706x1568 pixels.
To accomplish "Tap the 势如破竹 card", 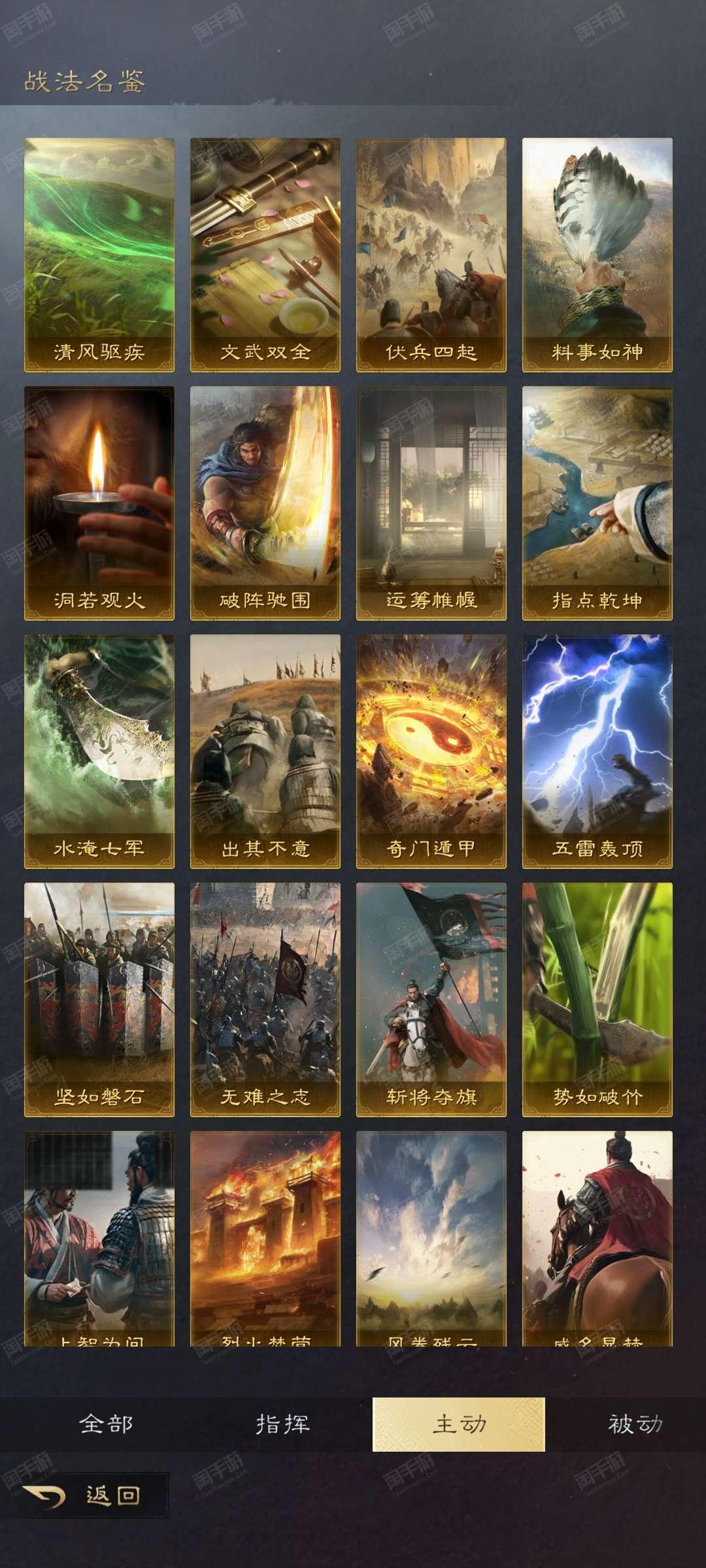I will pyautogui.click(x=597, y=1000).
